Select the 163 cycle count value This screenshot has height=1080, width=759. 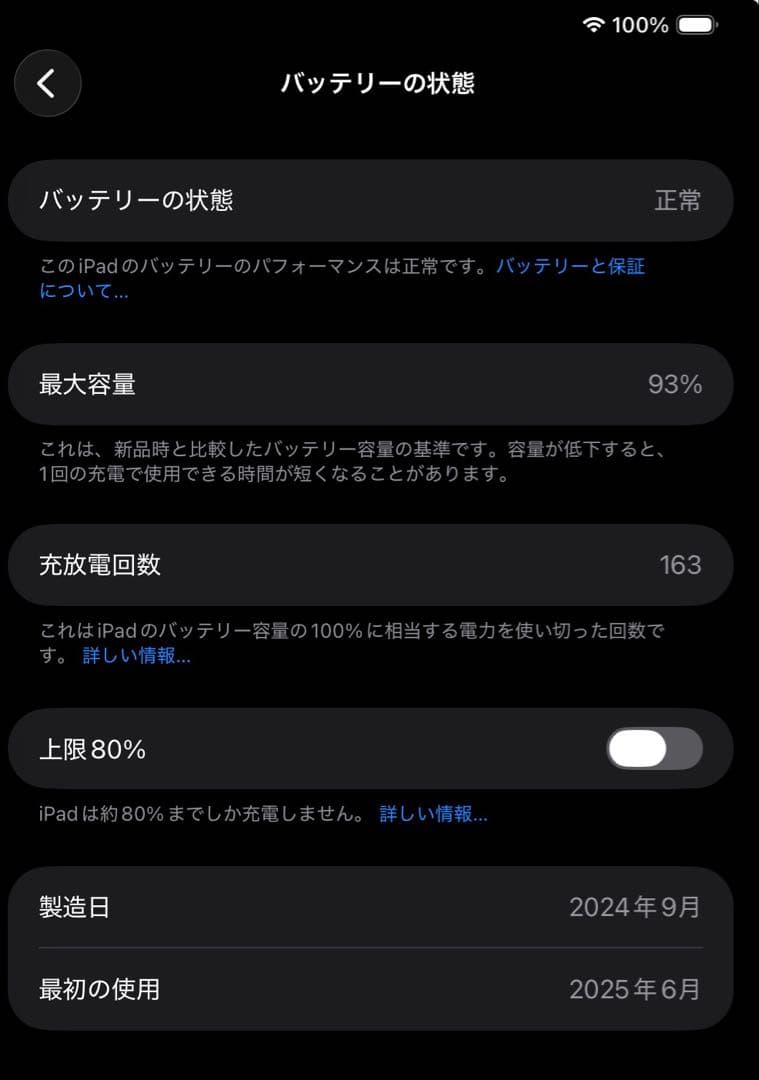pyautogui.click(x=680, y=565)
